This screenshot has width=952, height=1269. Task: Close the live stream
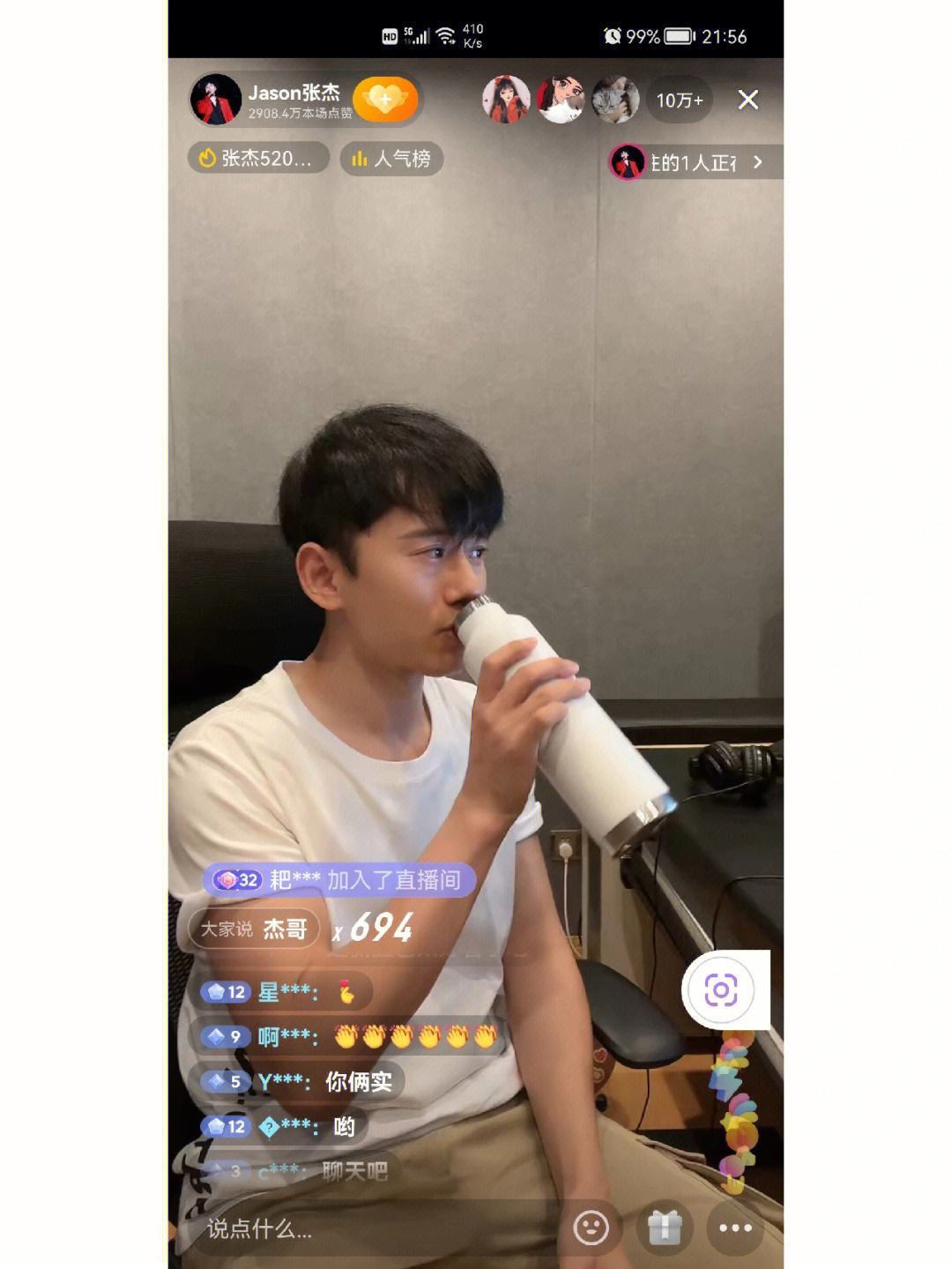coord(747,101)
